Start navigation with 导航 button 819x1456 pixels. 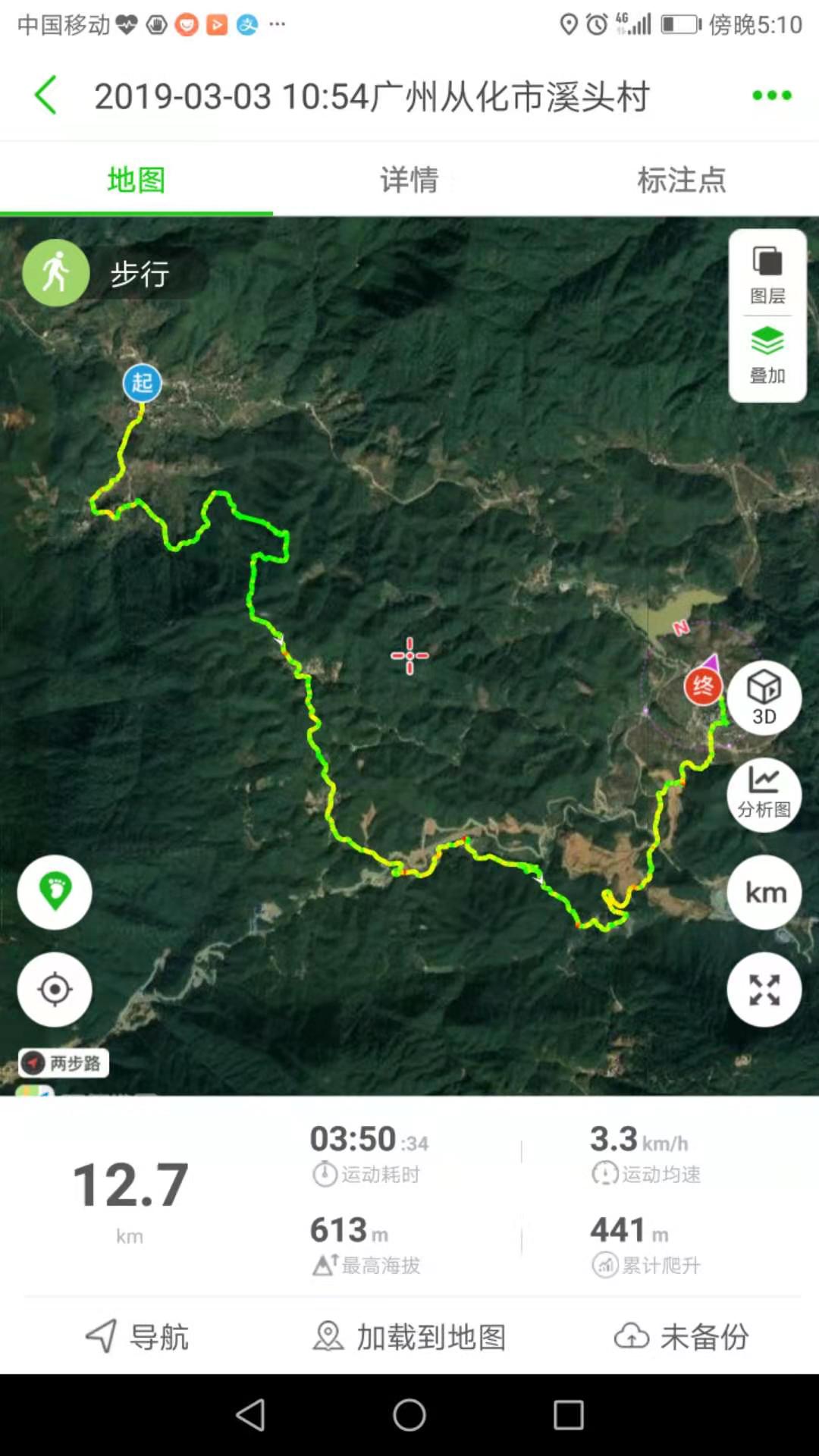pyautogui.click(x=135, y=1336)
